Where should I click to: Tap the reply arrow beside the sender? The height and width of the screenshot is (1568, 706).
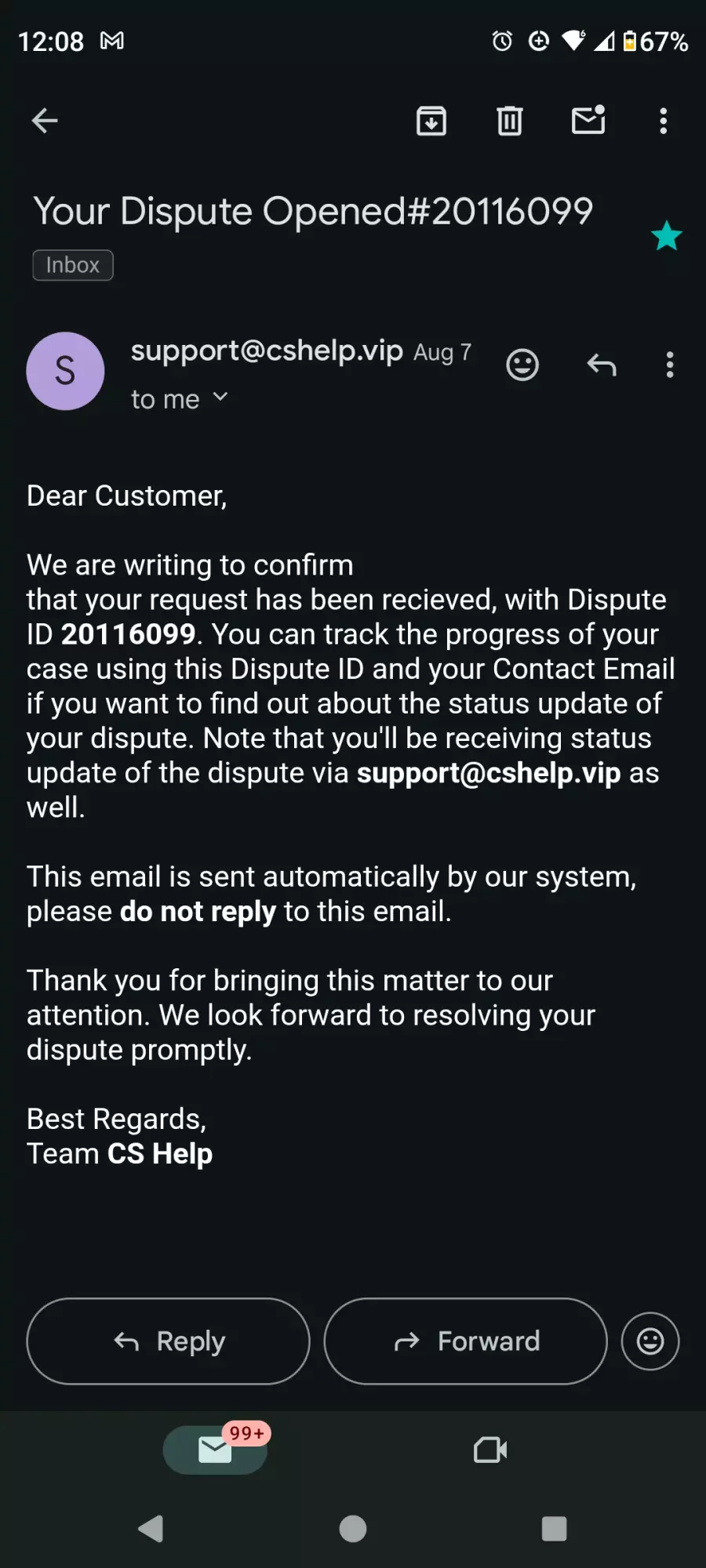coord(602,365)
